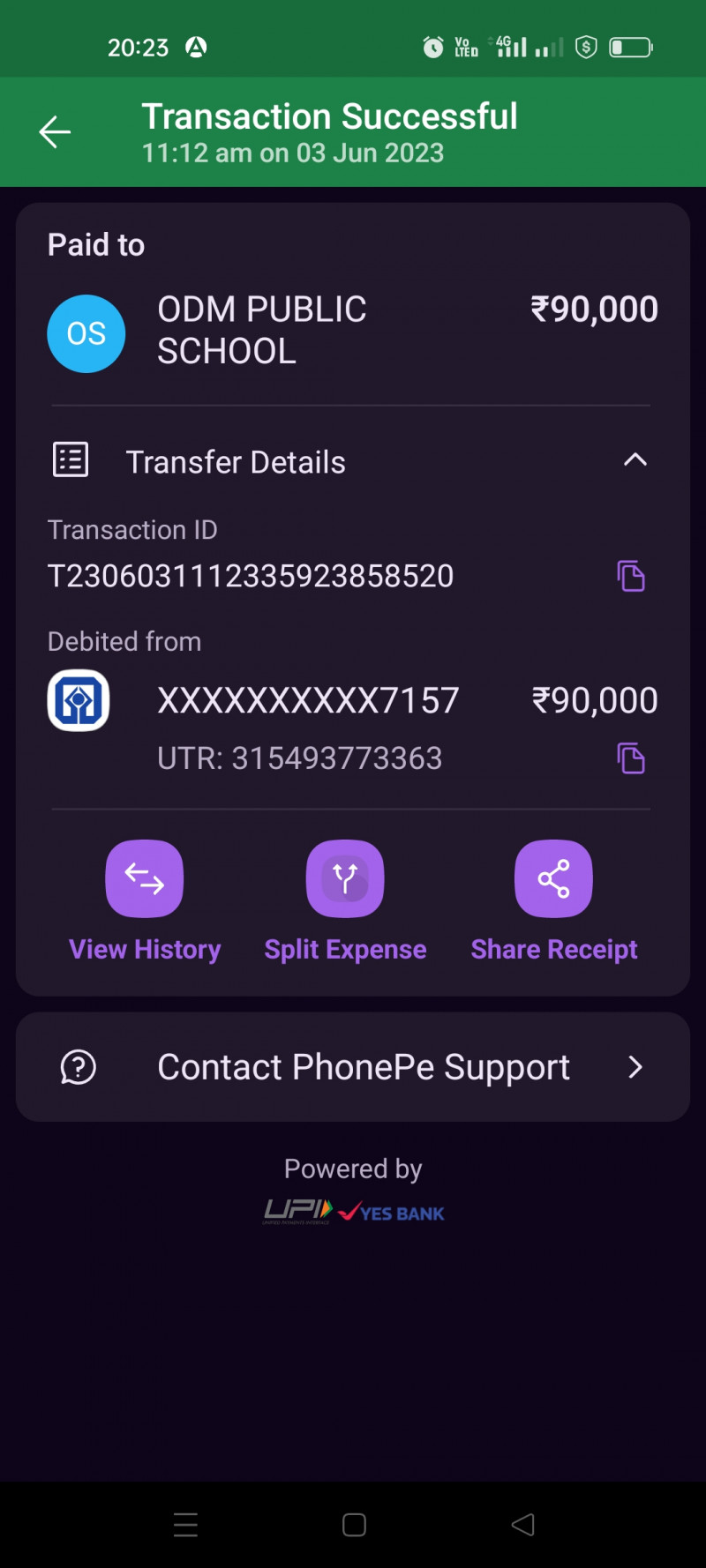Open Contact PhonePe Support

[x=353, y=1067]
